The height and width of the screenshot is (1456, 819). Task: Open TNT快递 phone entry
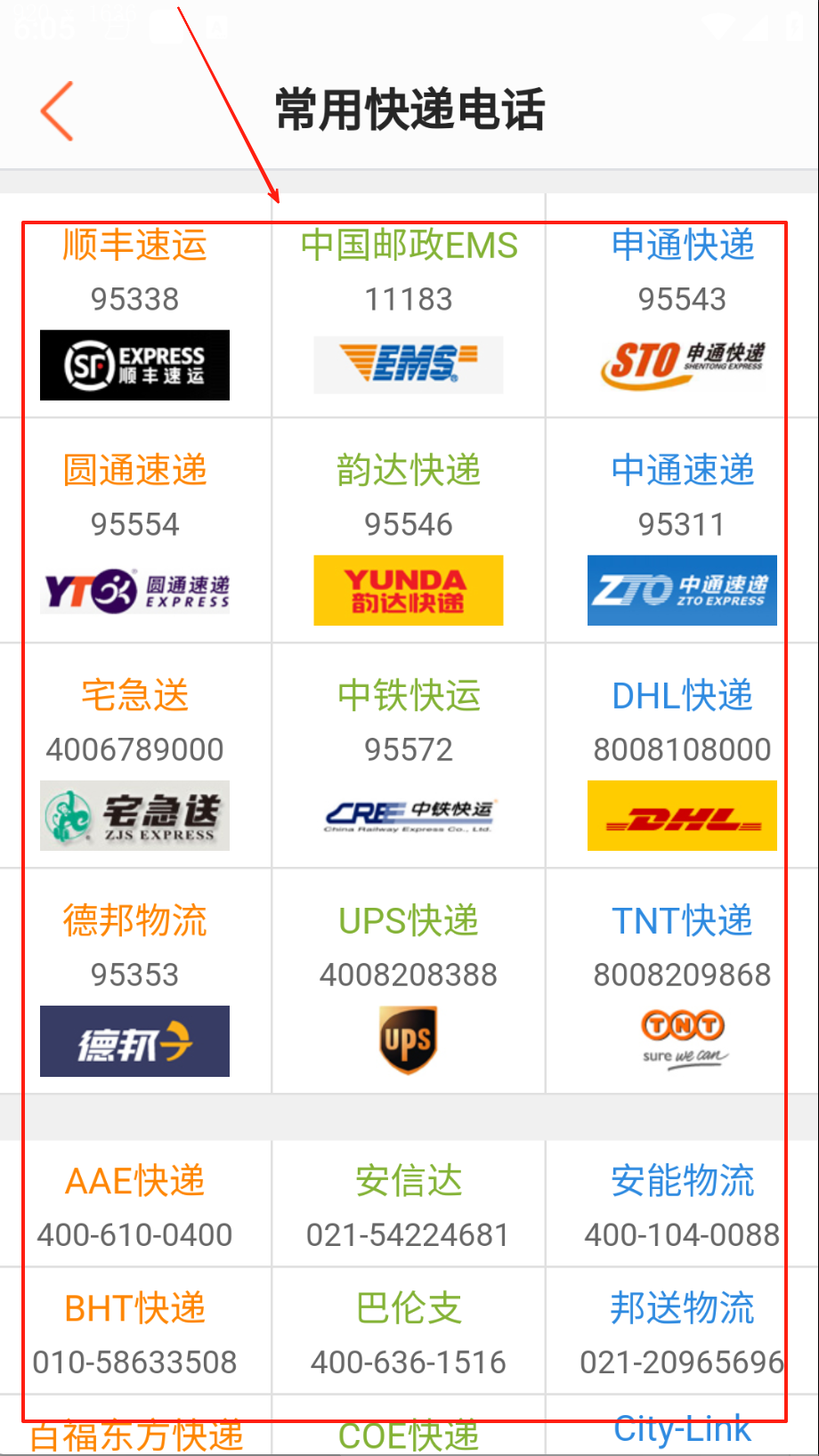(682, 983)
